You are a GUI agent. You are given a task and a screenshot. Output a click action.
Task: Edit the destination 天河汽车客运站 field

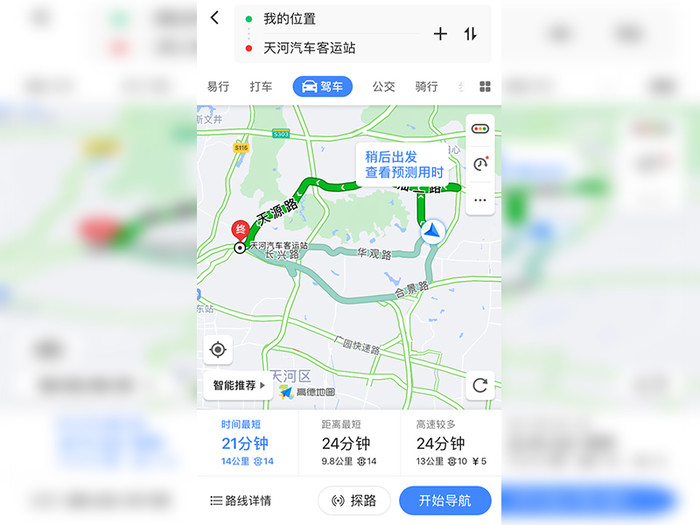coord(330,48)
